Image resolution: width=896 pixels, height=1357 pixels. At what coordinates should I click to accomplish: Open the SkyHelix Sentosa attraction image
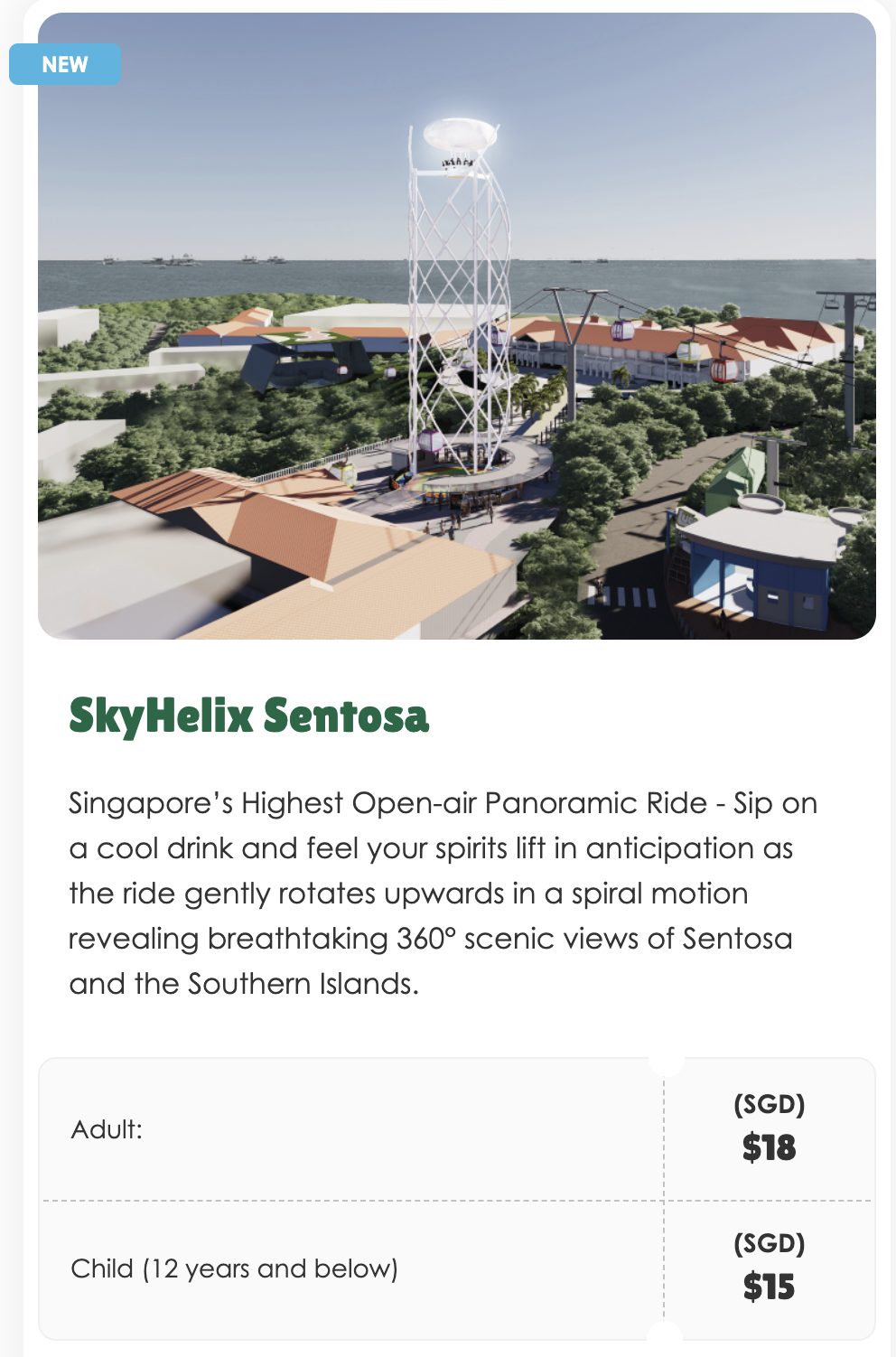456,325
